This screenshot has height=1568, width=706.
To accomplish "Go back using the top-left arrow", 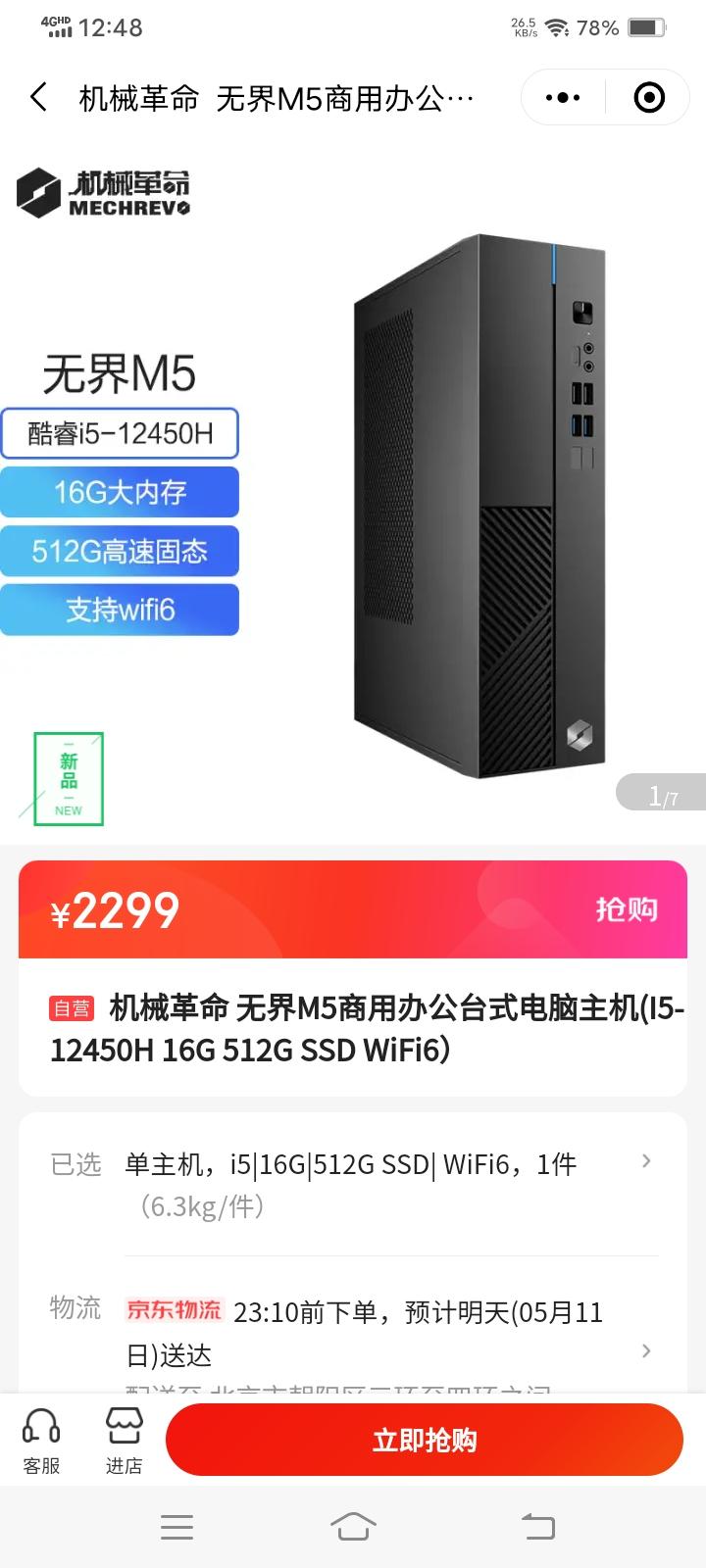I will 38,97.
